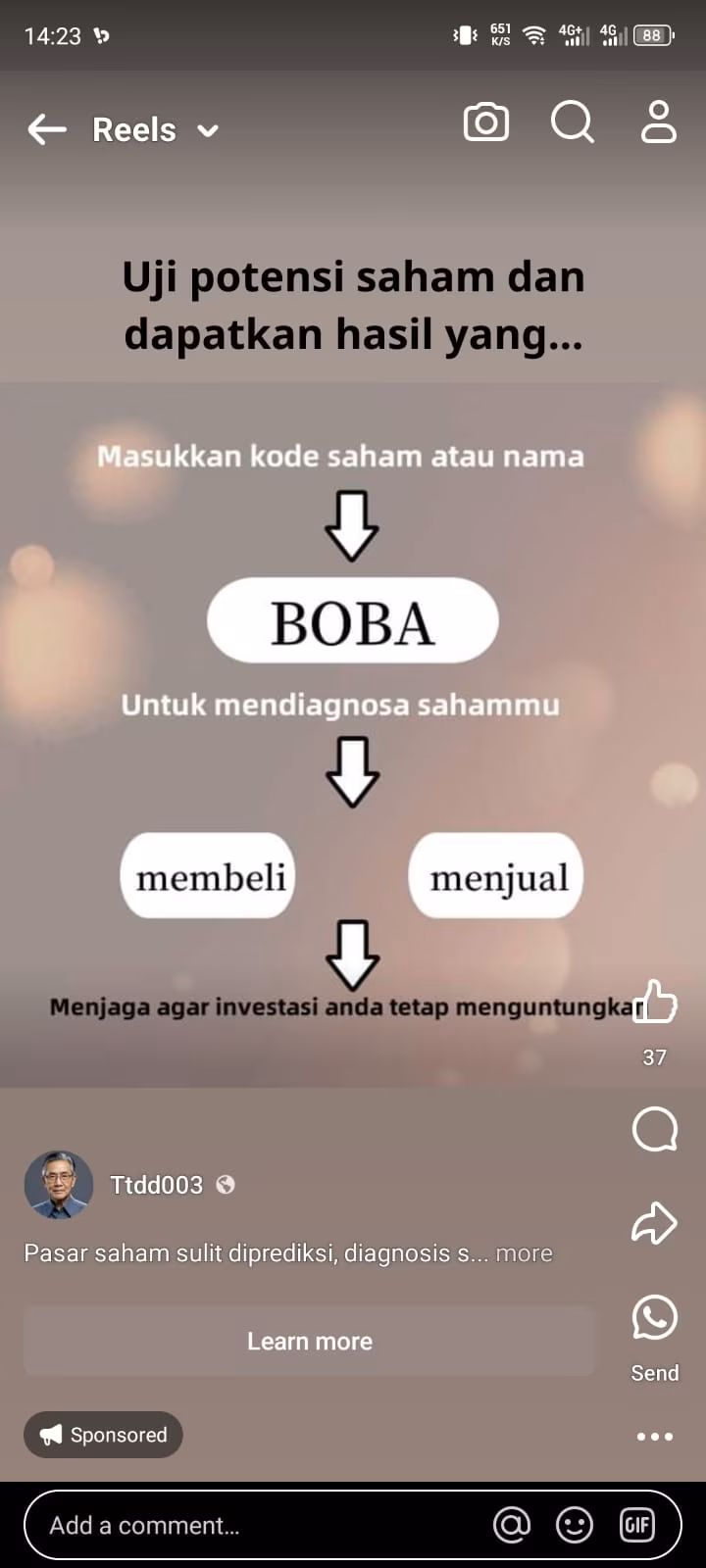Open search in Reels
Viewport: 706px width, 1568px height.
[572, 123]
